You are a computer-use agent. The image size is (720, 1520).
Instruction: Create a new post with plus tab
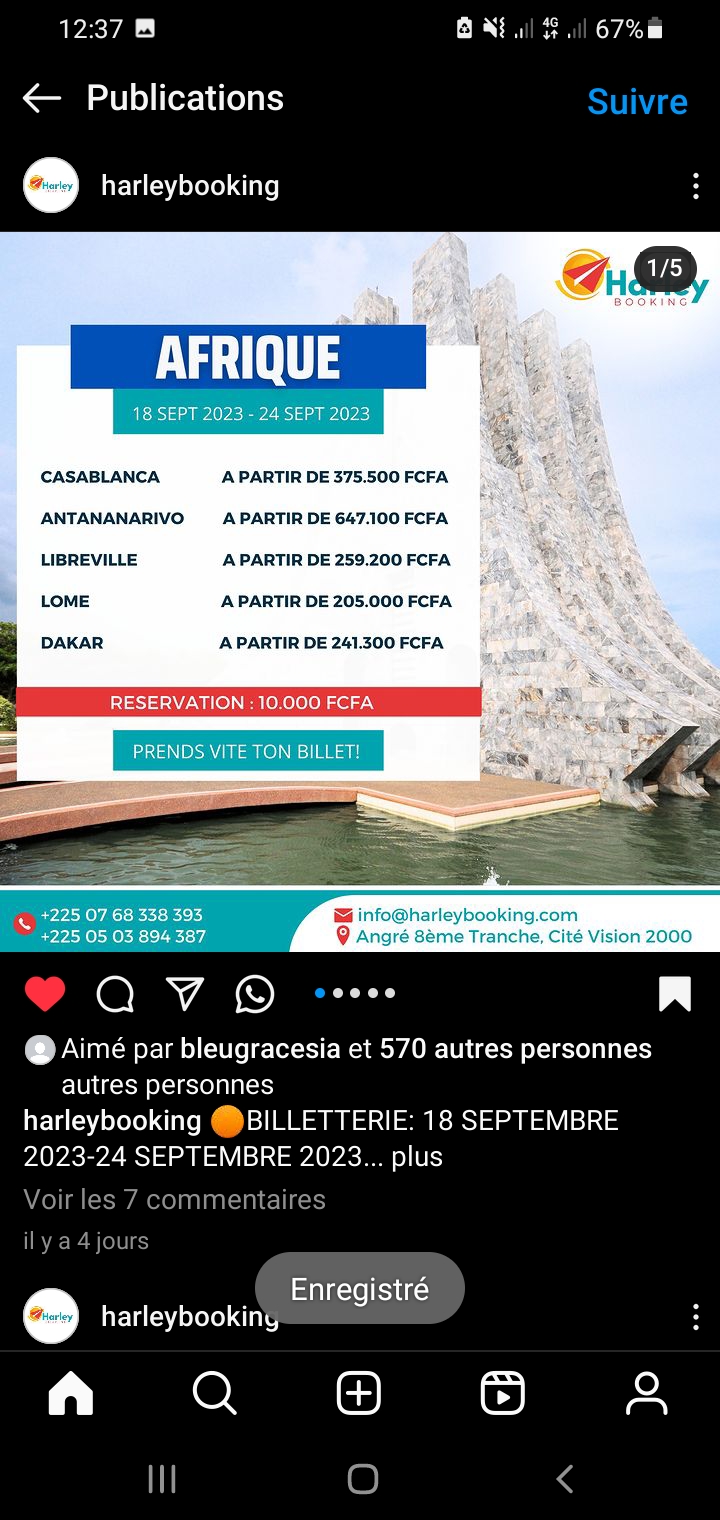point(359,1393)
